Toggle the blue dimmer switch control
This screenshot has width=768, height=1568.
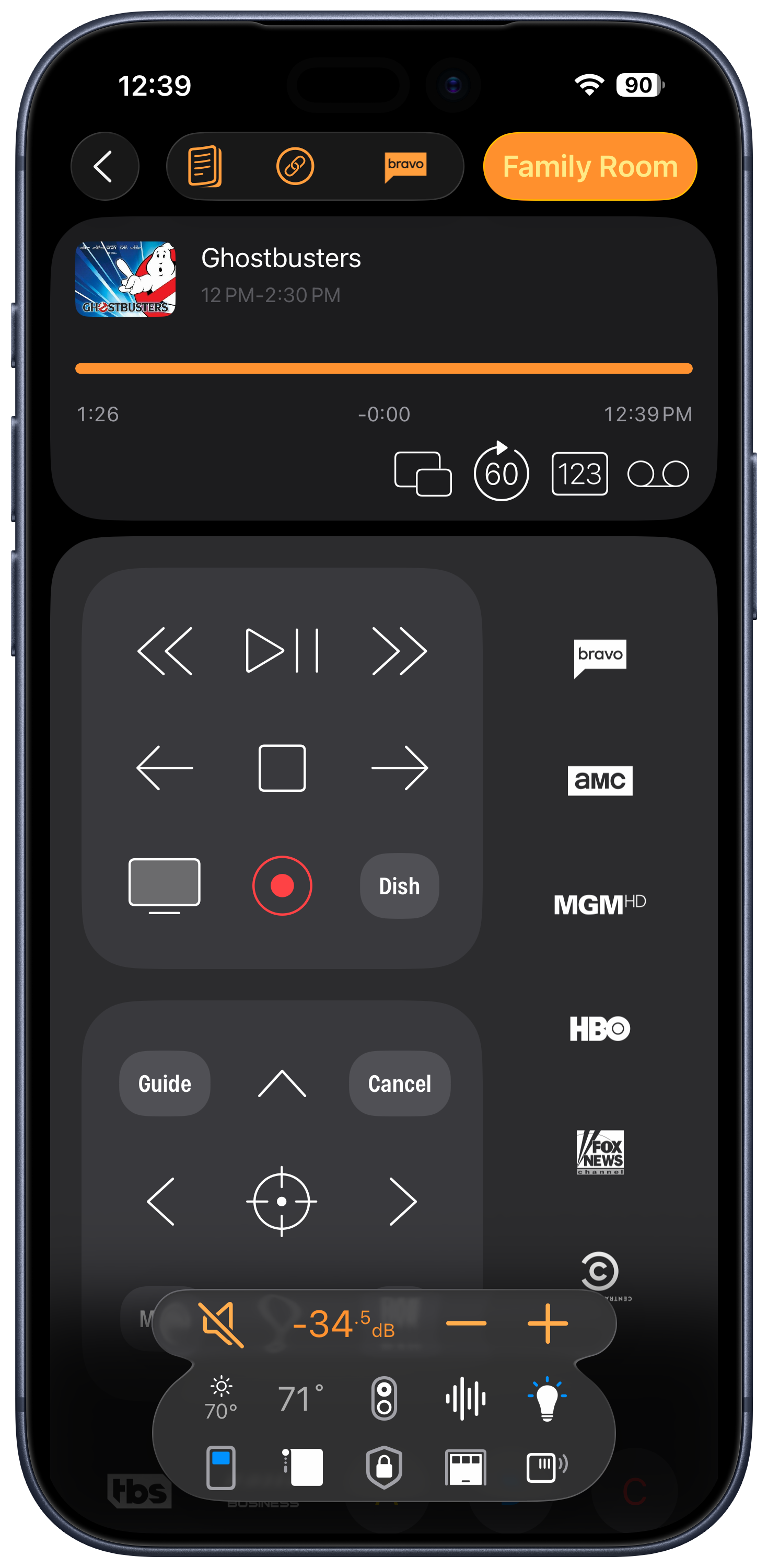point(221,1467)
